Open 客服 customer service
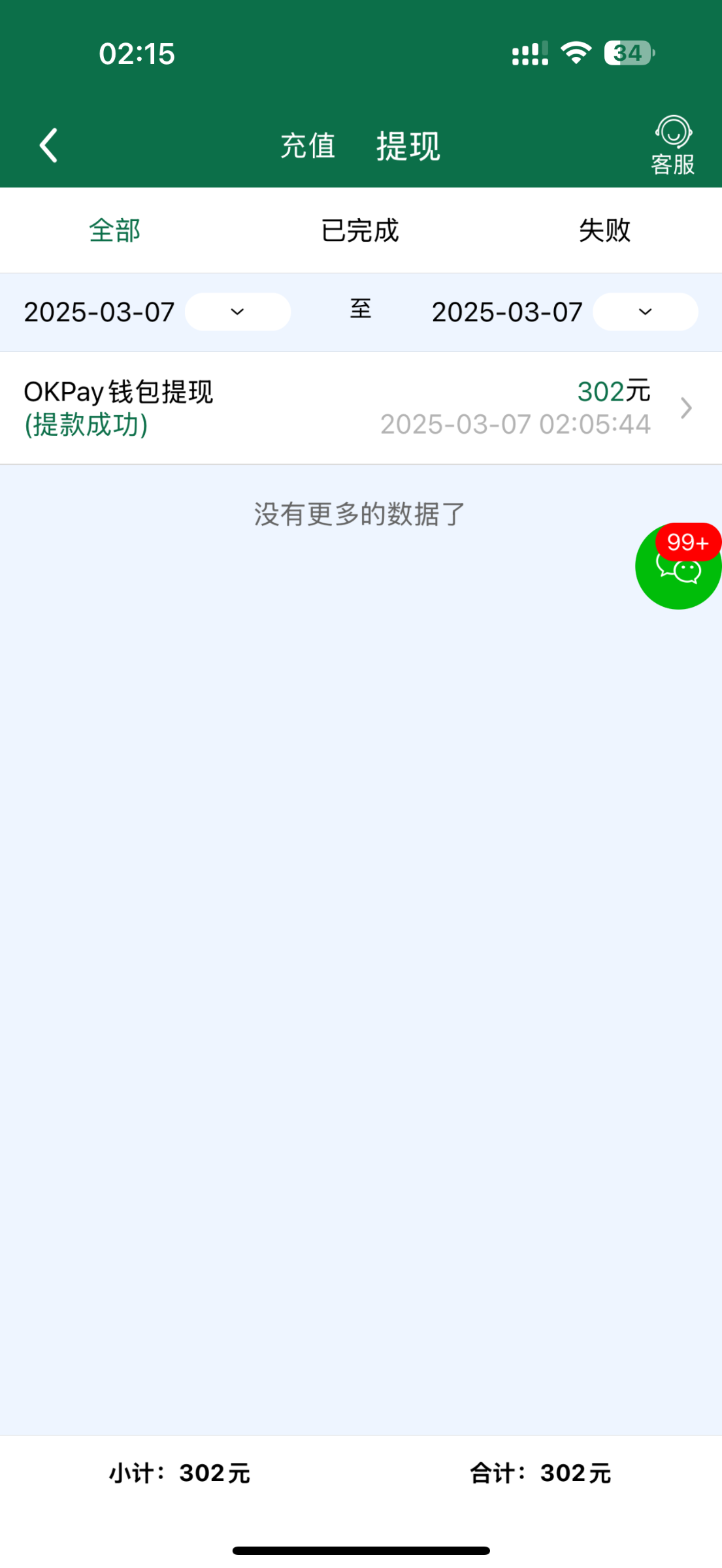The image size is (722, 1568). (673, 145)
